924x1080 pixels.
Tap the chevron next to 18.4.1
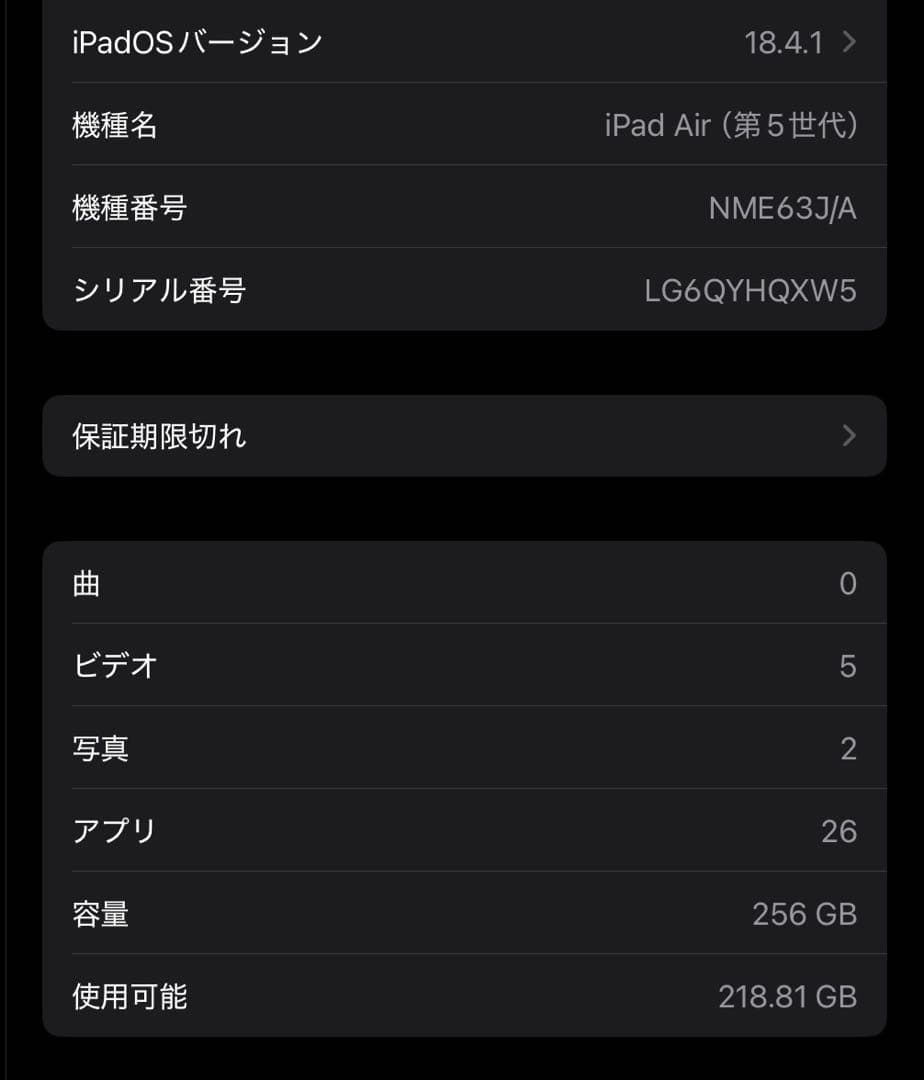click(x=849, y=42)
